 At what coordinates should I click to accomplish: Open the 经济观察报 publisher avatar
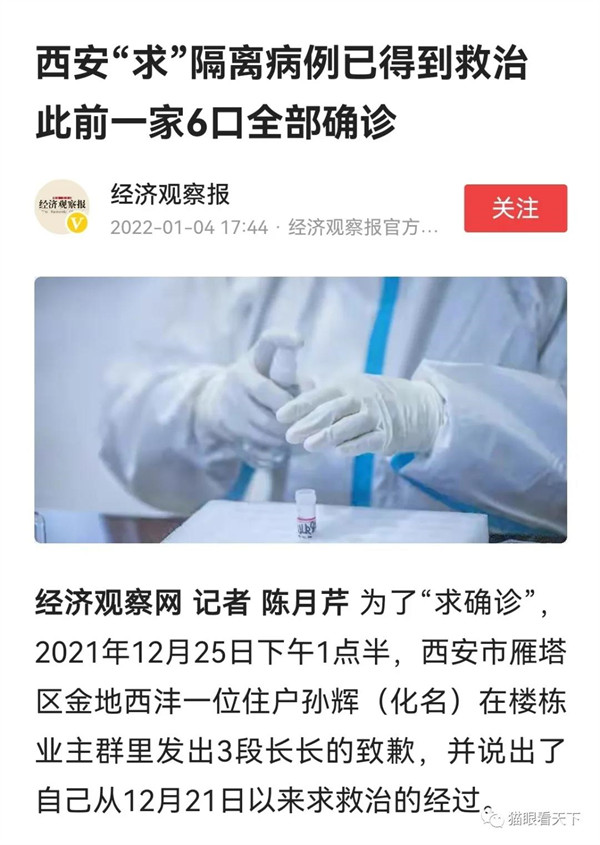(x=62, y=207)
